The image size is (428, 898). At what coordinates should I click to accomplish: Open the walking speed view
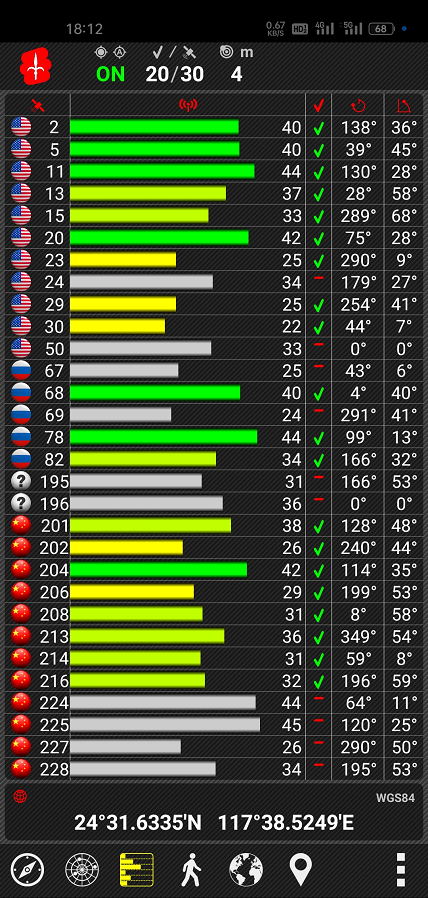coord(191,869)
